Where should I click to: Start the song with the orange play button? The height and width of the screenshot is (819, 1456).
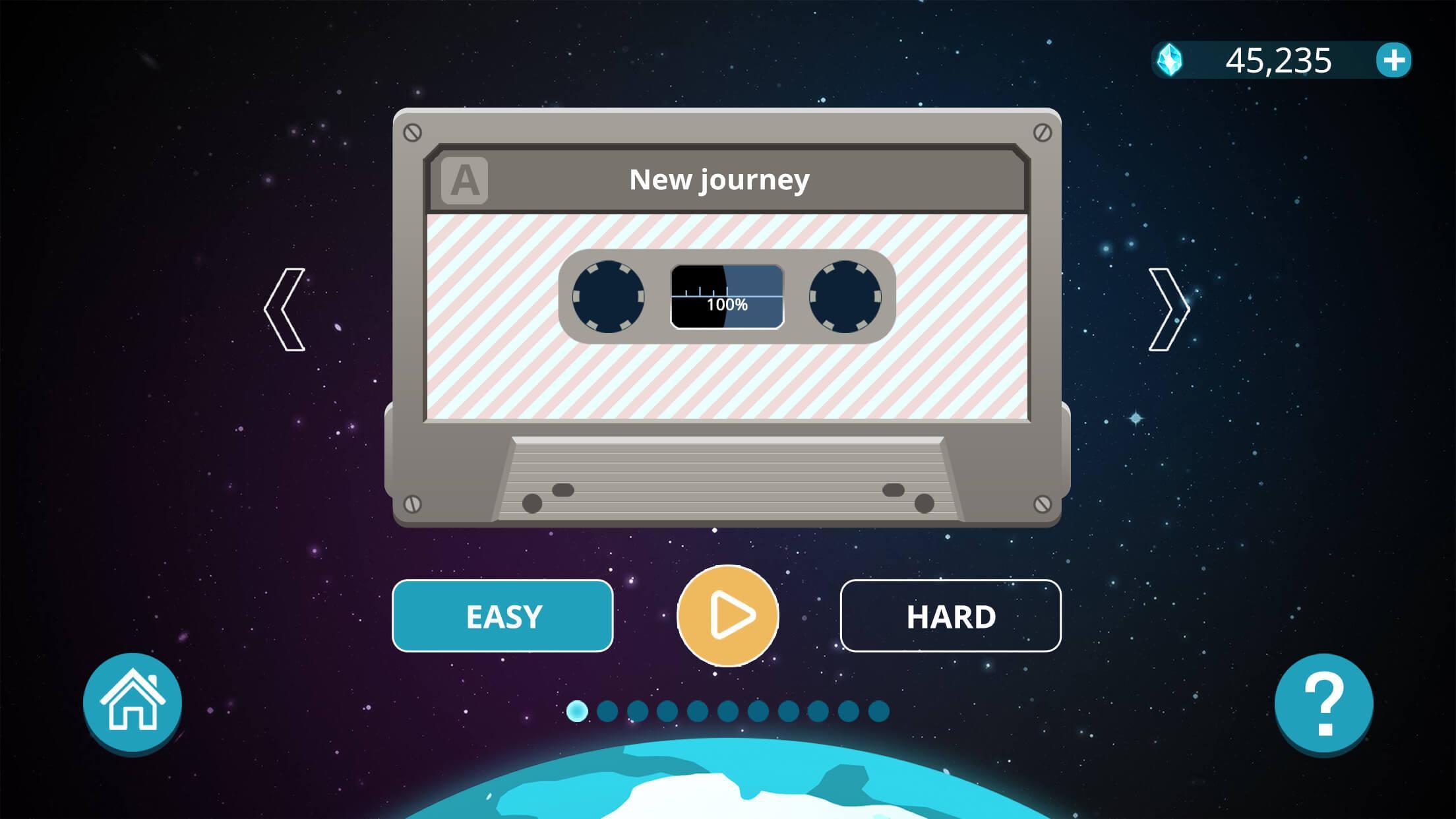point(728,615)
